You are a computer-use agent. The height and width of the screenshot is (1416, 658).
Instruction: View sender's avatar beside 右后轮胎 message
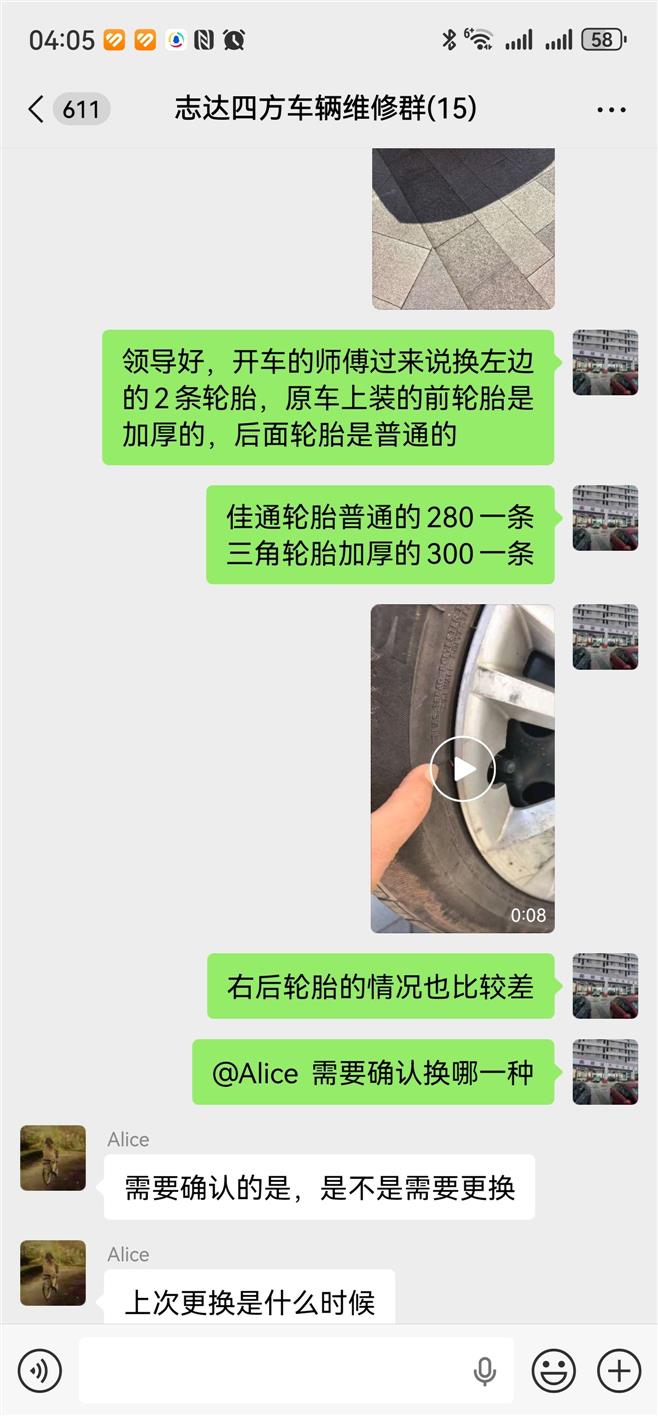click(605, 986)
